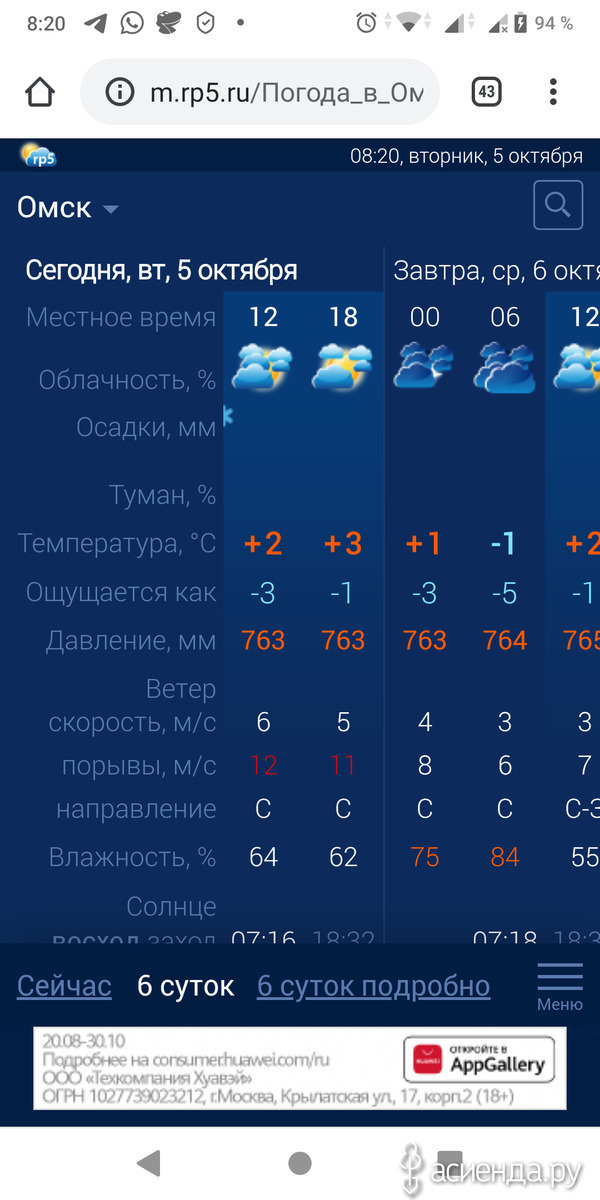Open the Меню hamburger button
This screenshot has width=600, height=1200.
[560, 986]
